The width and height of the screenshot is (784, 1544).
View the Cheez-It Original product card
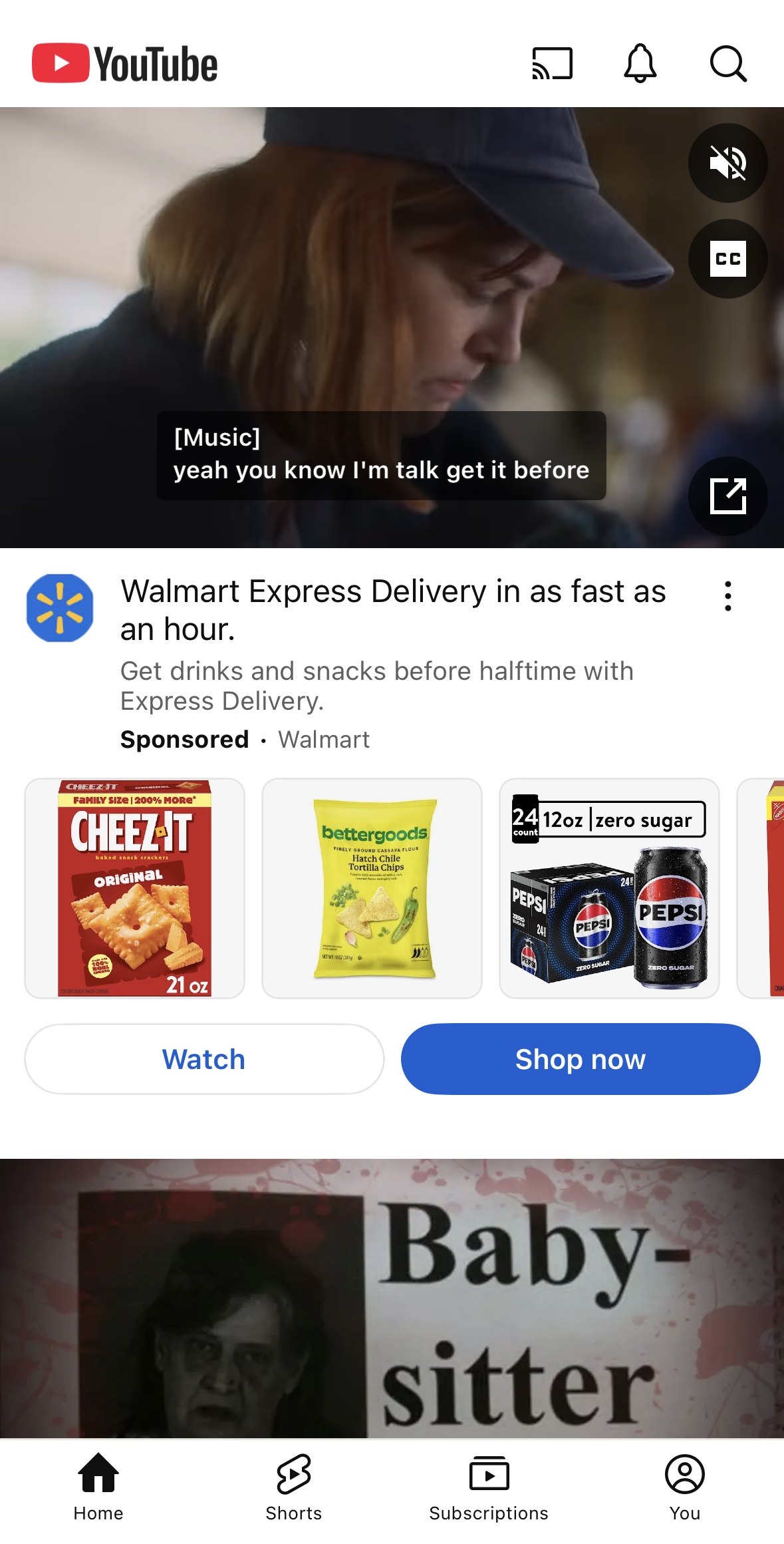point(135,888)
